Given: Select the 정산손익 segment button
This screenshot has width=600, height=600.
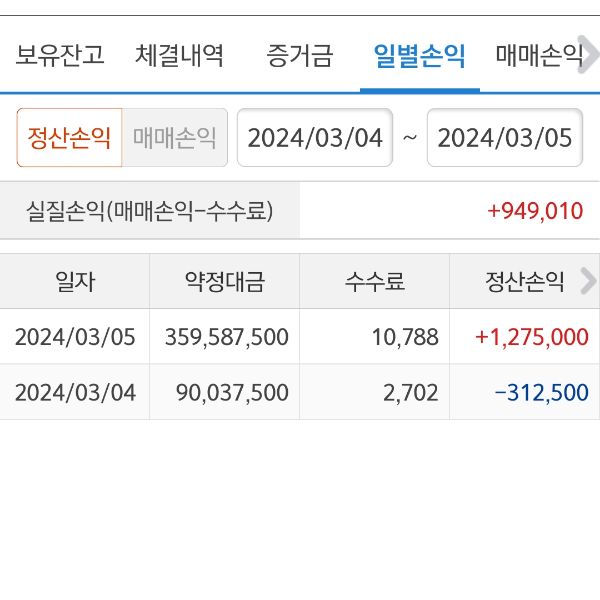Looking at the screenshot, I should (69, 137).
